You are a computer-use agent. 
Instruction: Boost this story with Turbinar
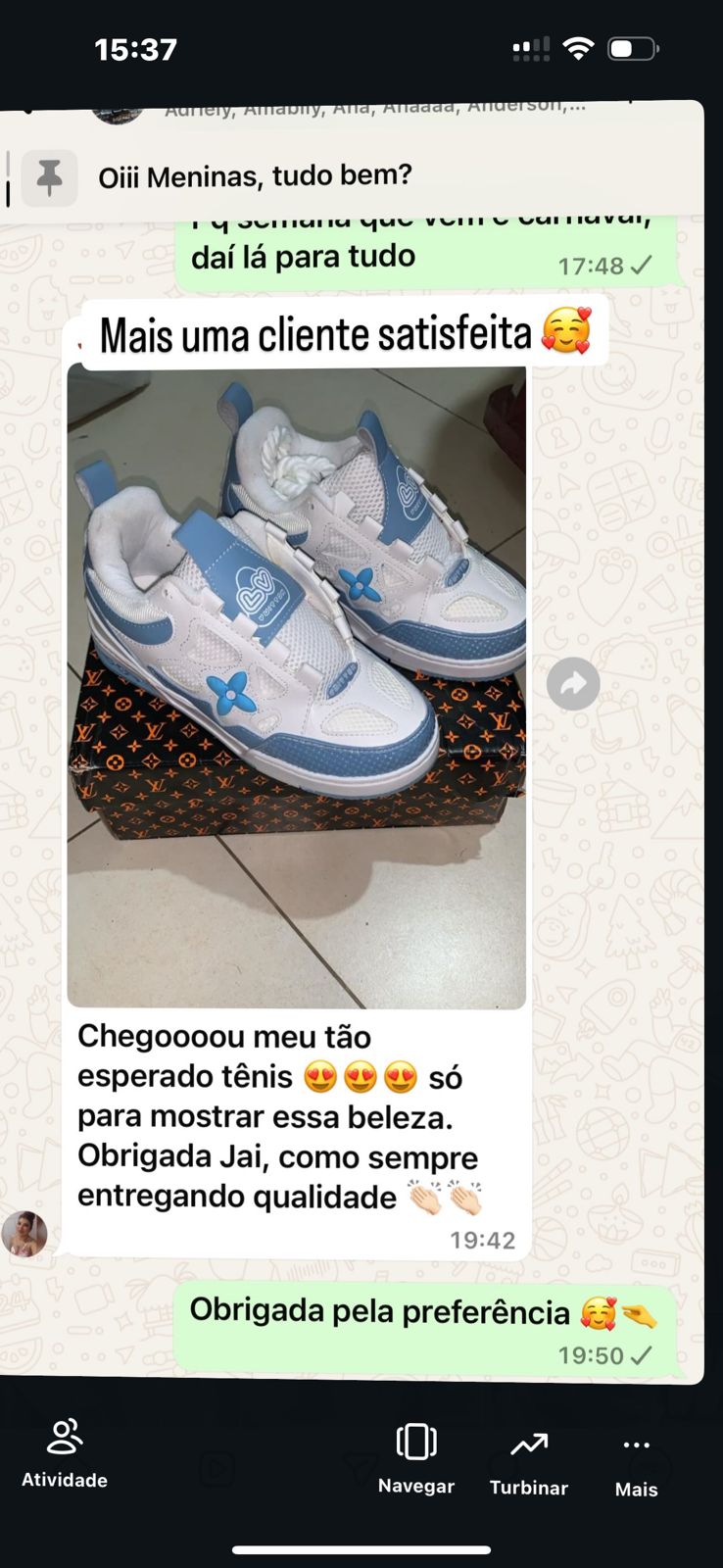coord(529,1463)
